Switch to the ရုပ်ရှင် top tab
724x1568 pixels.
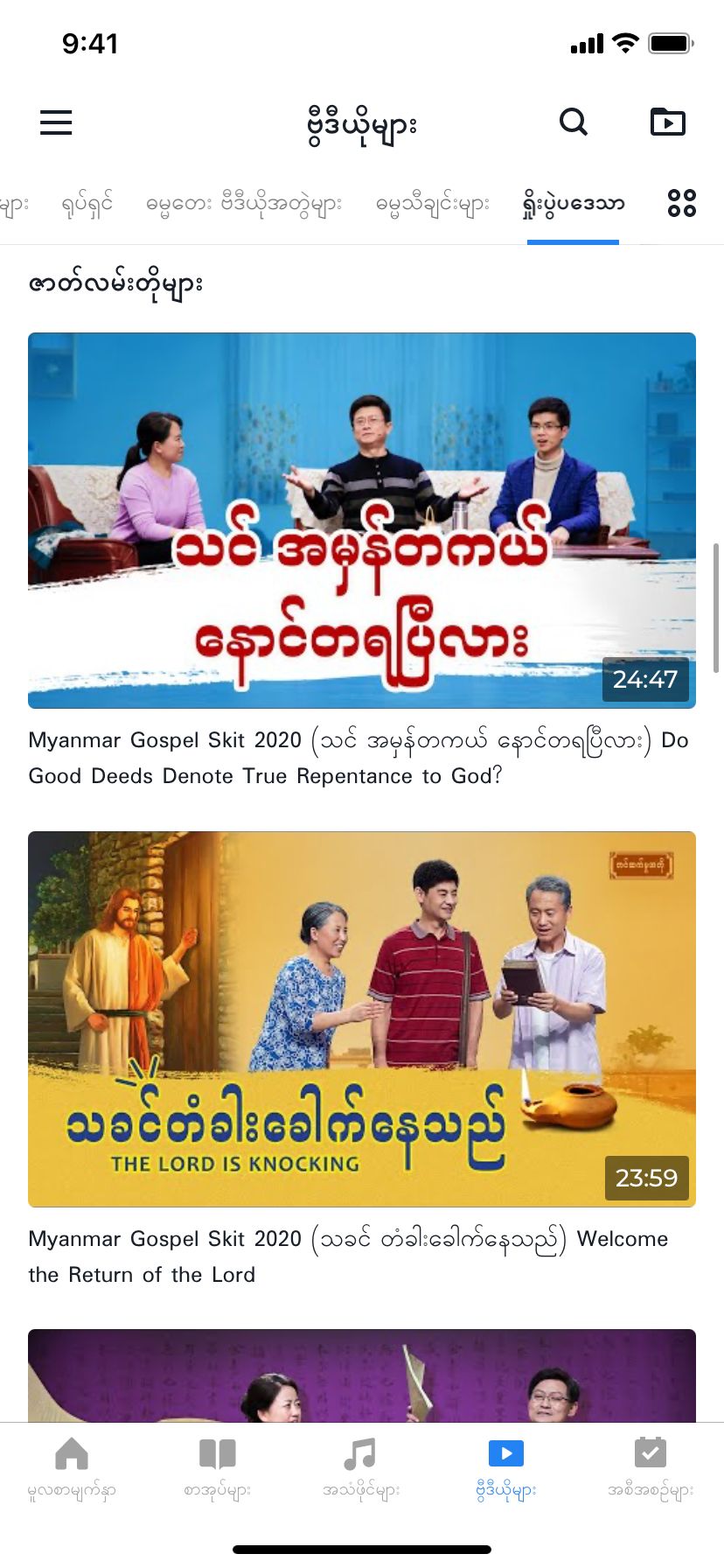point(87,205)
